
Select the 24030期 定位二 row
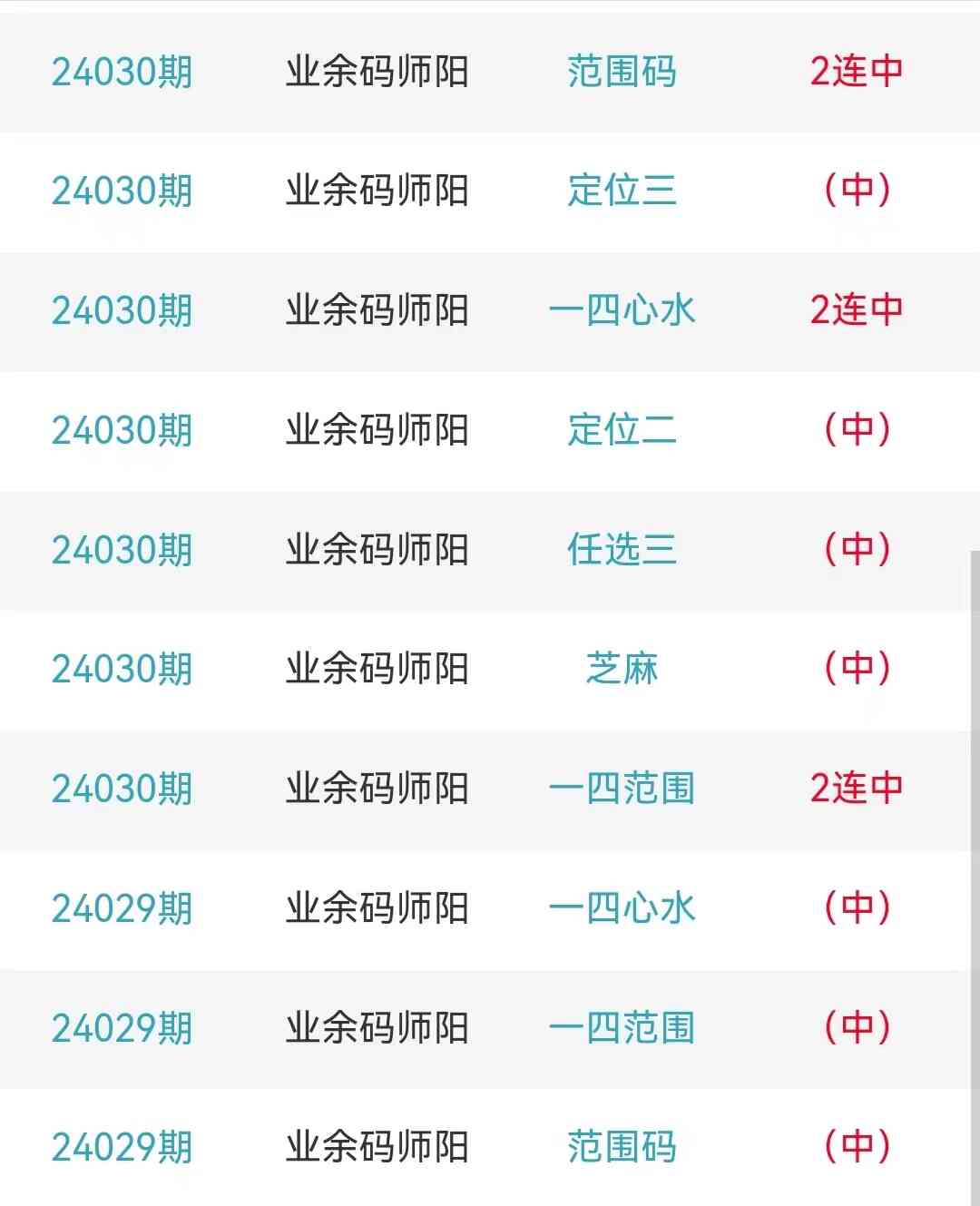pyautogui.click(x=622, y=430)
